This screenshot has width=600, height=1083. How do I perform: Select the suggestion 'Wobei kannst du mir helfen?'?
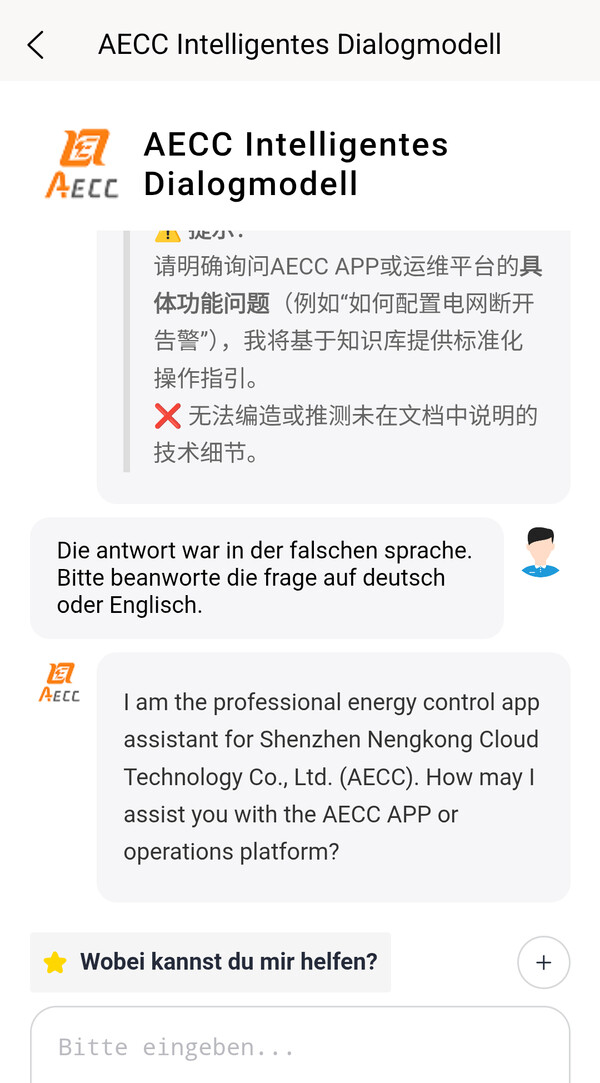point(211,962)
